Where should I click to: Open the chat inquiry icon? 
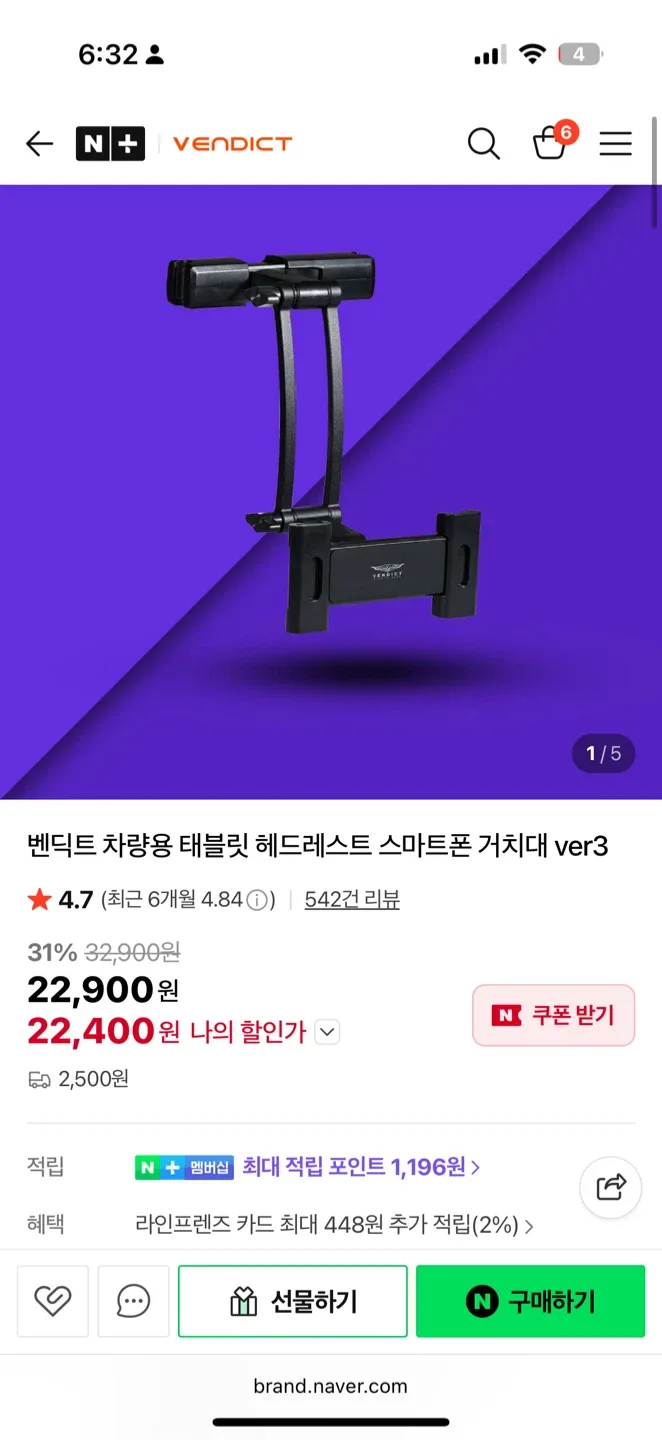tap(133, 1301)
